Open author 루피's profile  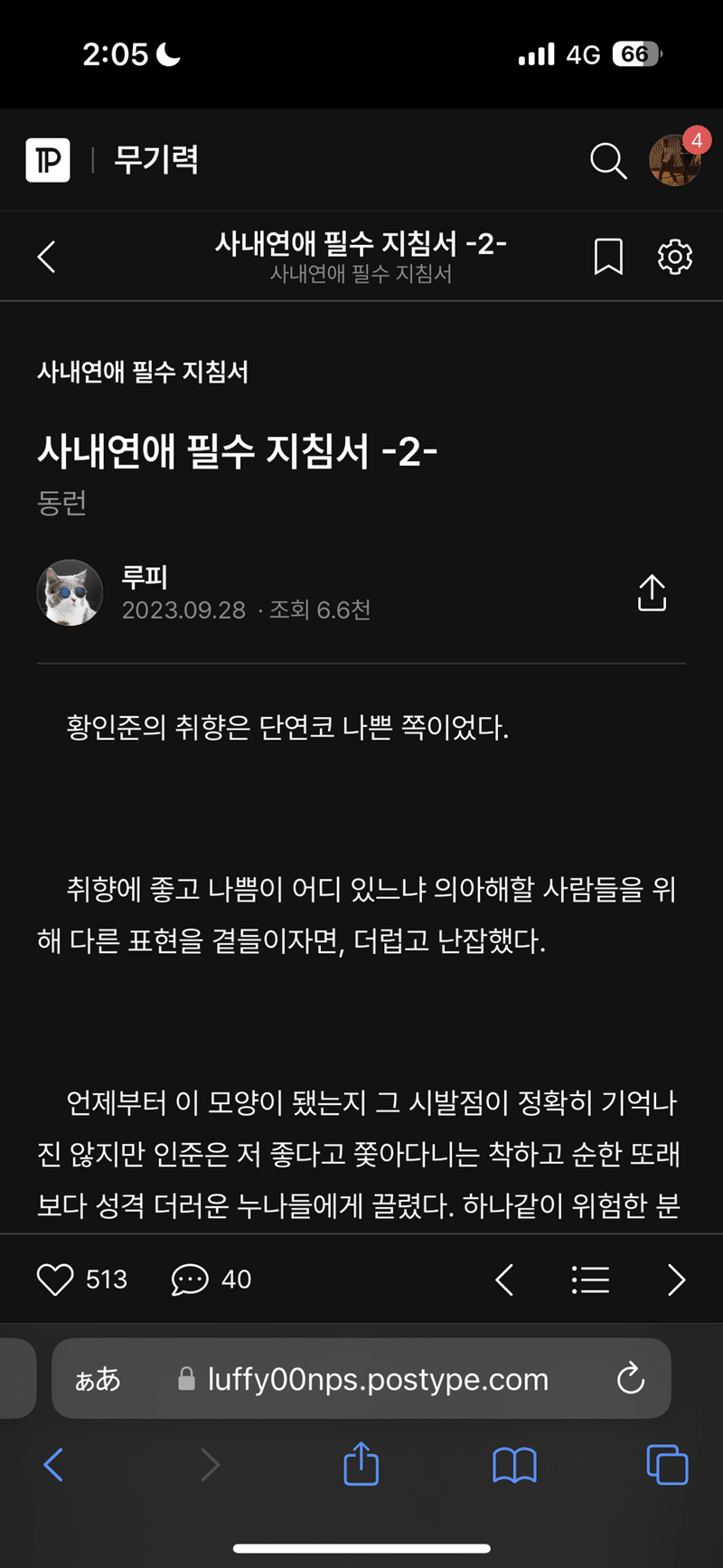[145, 576]
